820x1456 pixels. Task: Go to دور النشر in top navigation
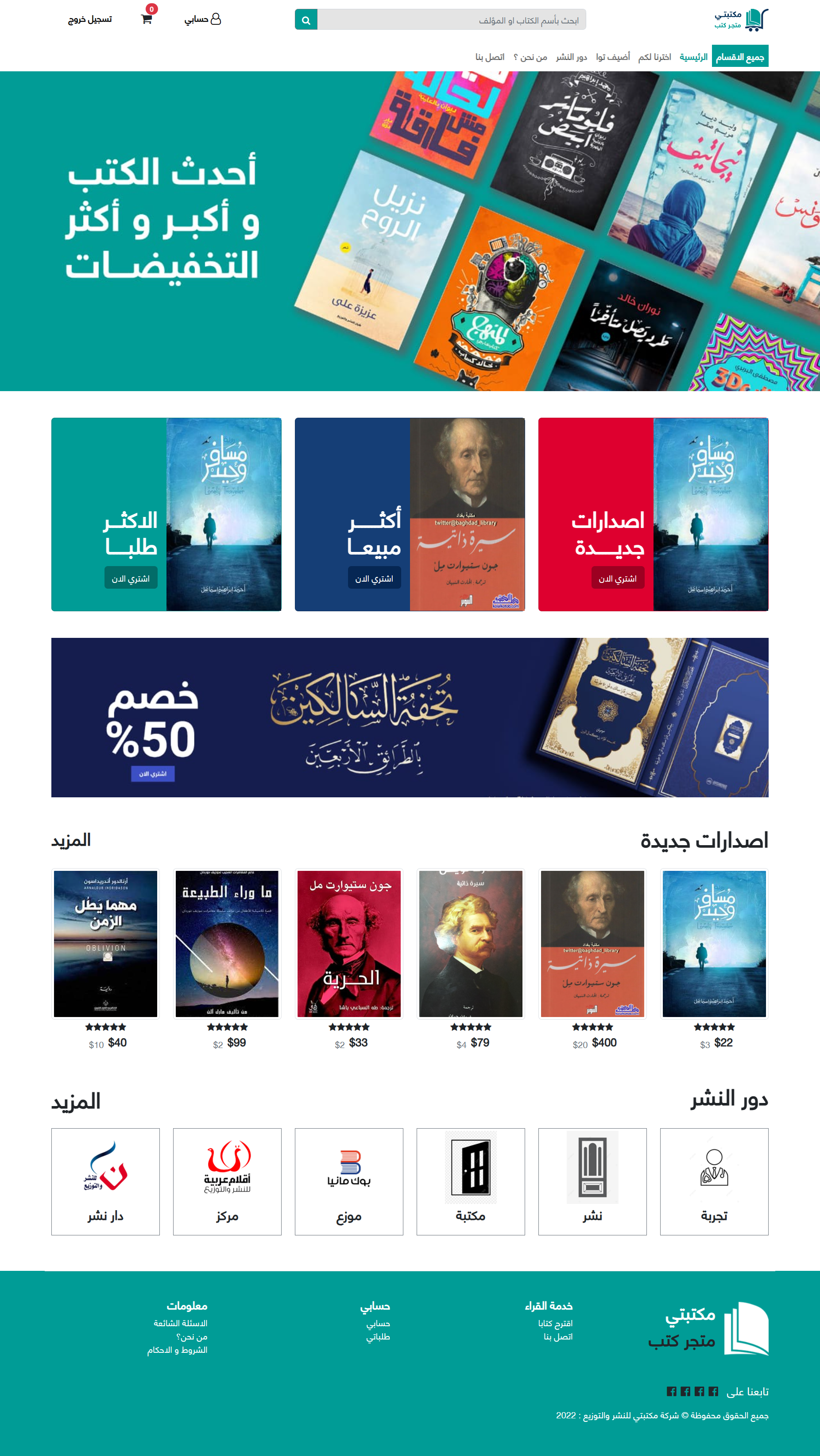tap(571, 57)
